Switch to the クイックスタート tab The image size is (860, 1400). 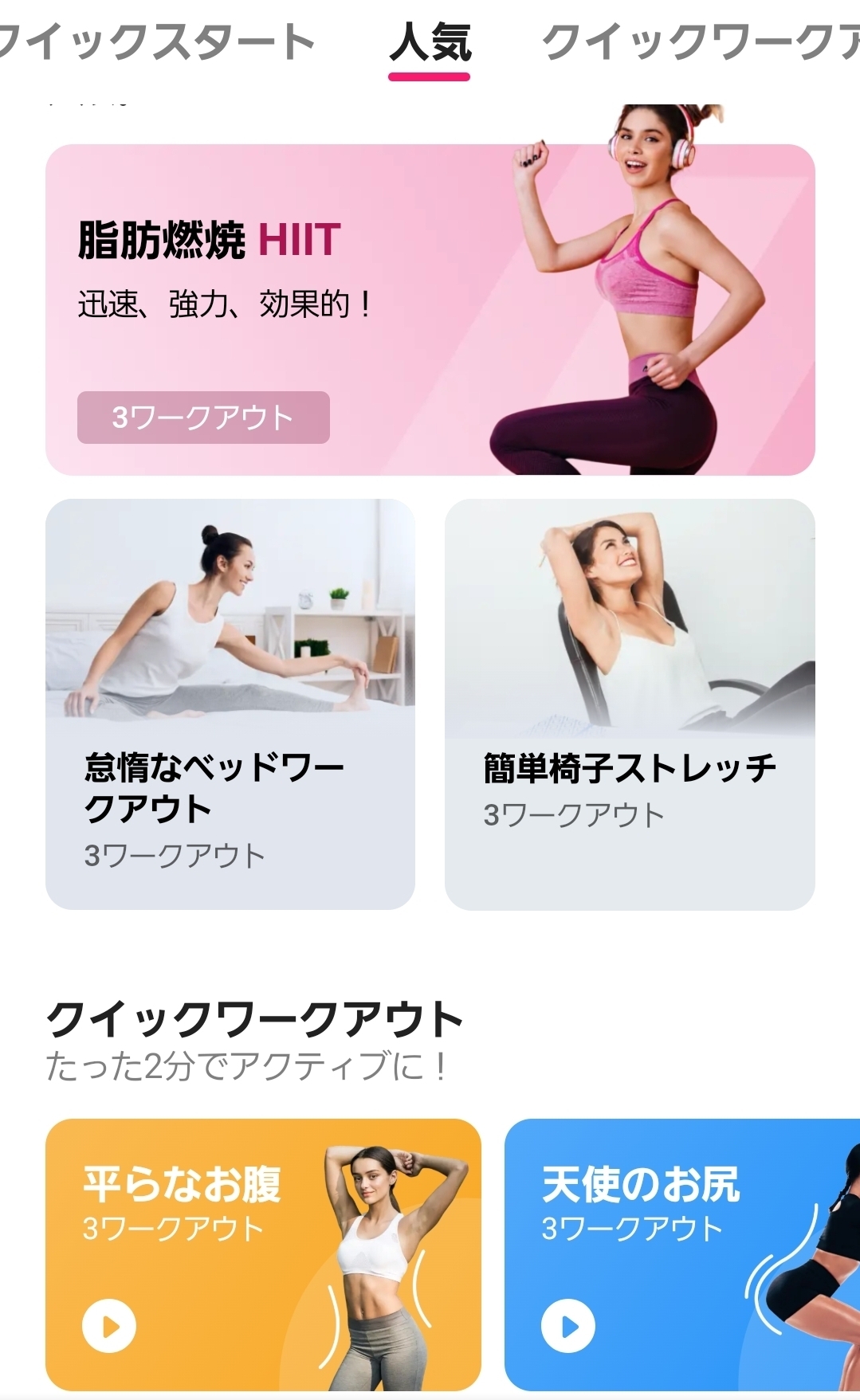tap(155, 42)
